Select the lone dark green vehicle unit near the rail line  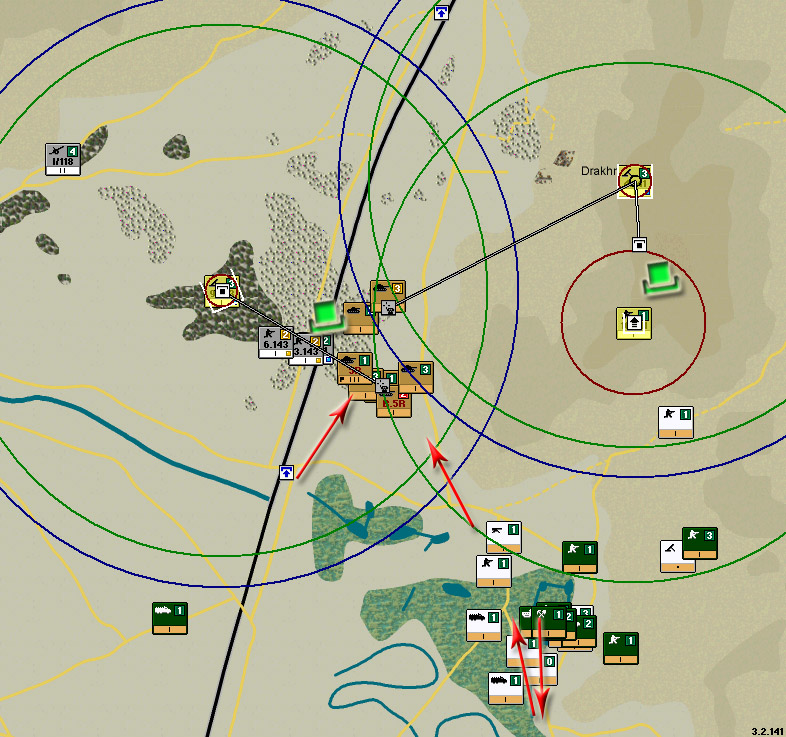click(x=169, y=617)
